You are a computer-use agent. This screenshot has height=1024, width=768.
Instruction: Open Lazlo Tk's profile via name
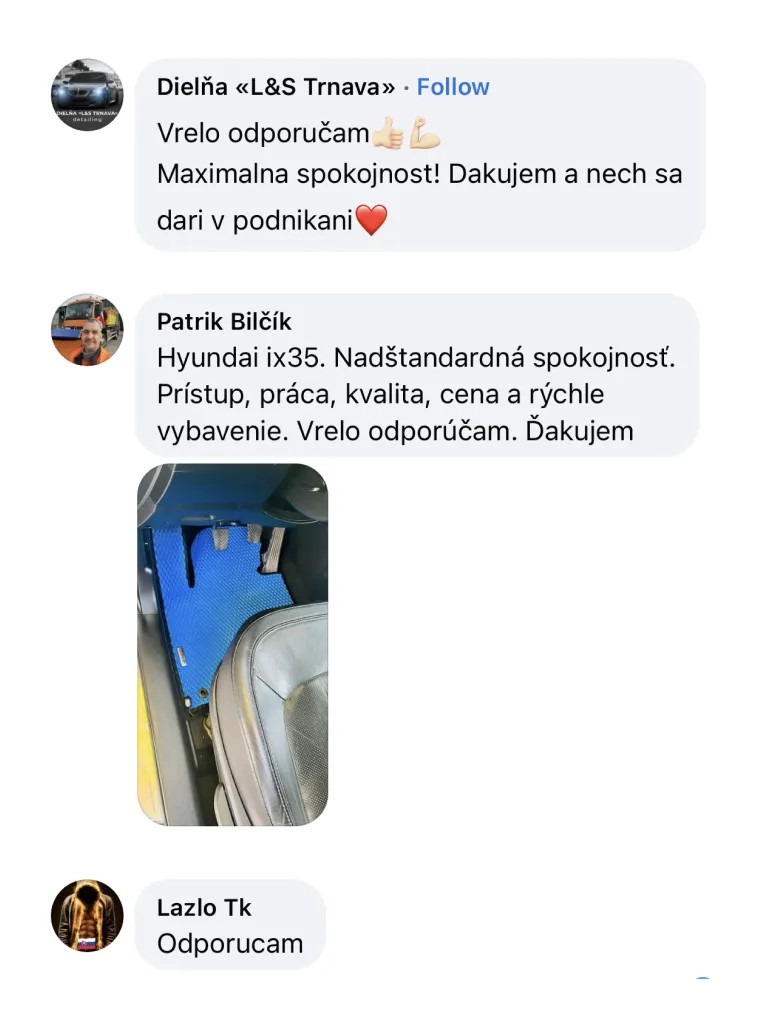(204, 908)
